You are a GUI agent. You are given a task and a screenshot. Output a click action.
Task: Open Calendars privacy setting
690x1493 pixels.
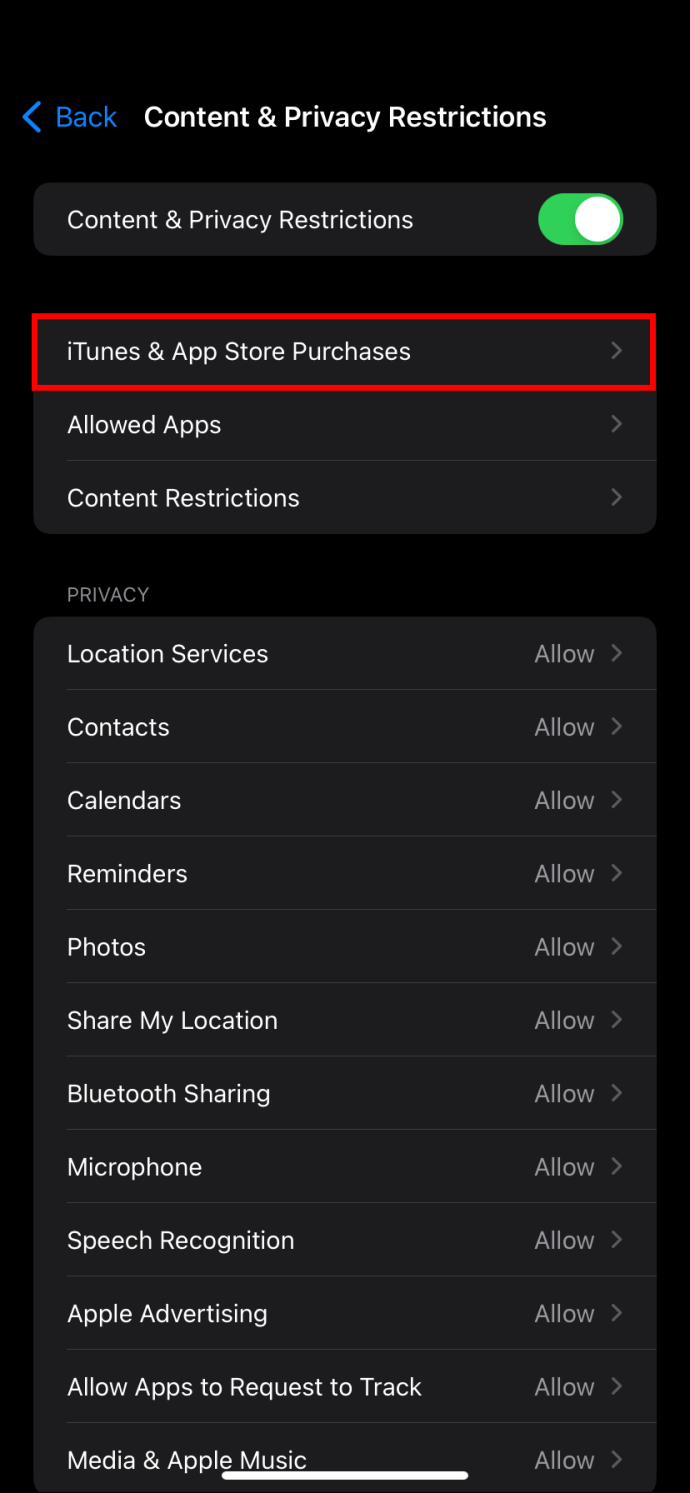(x=345, y=800)
